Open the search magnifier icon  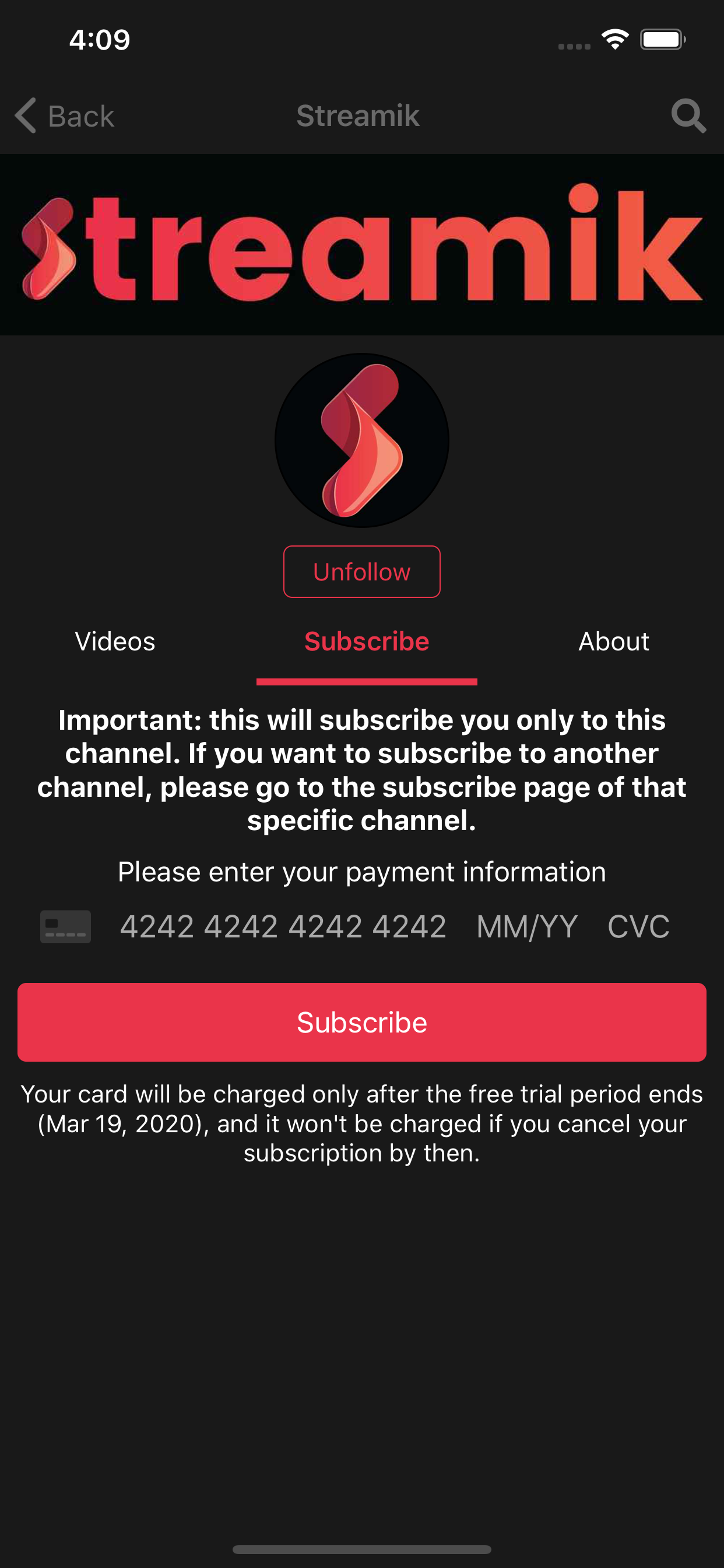pyautogui.click(x=688, y=116)
